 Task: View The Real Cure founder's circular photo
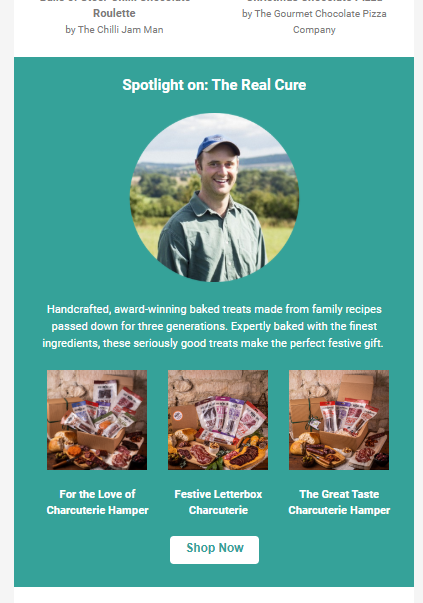(214, 197)
